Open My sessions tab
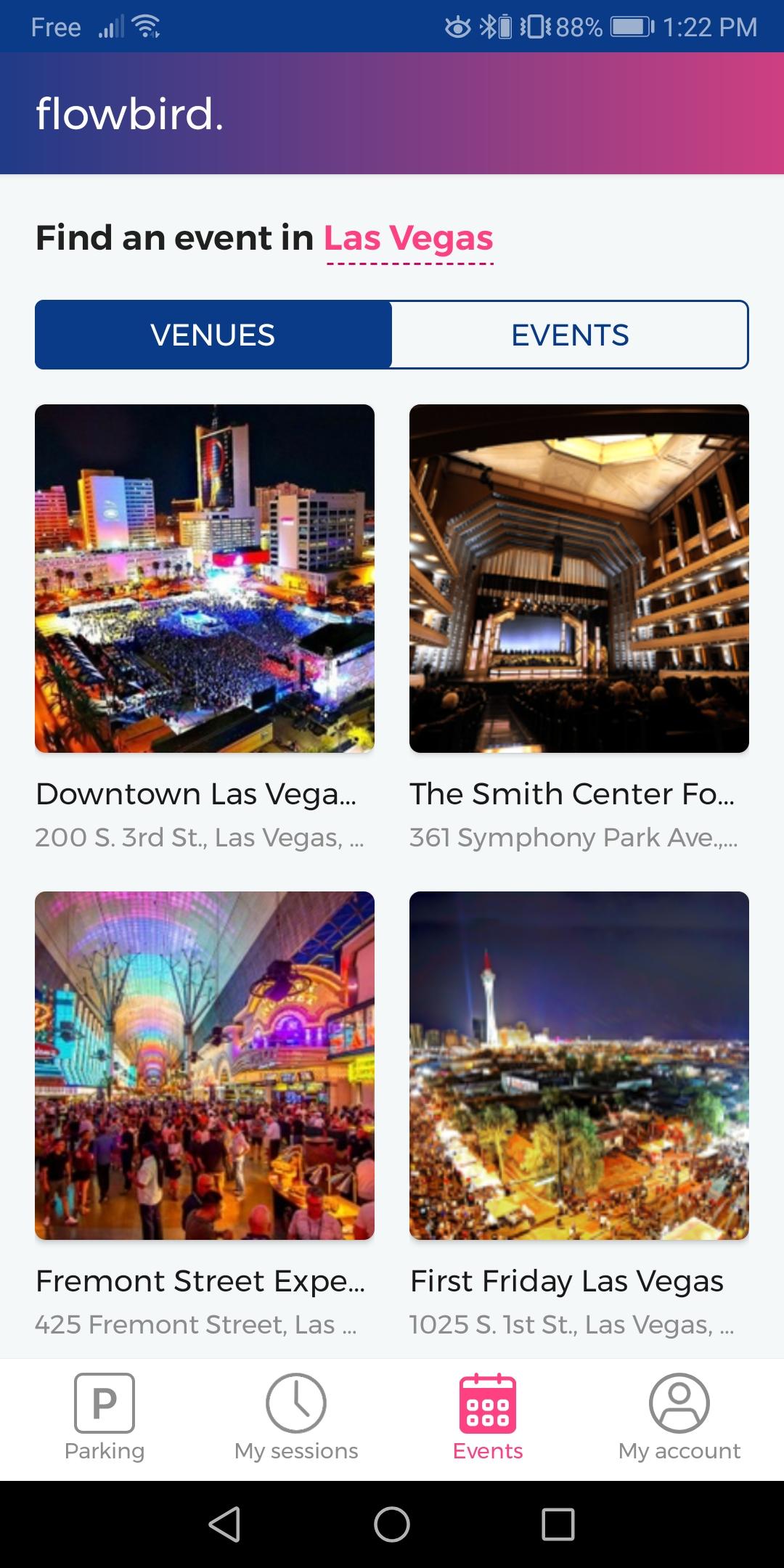784x1568 pixels. click(x=296, y=1418)
